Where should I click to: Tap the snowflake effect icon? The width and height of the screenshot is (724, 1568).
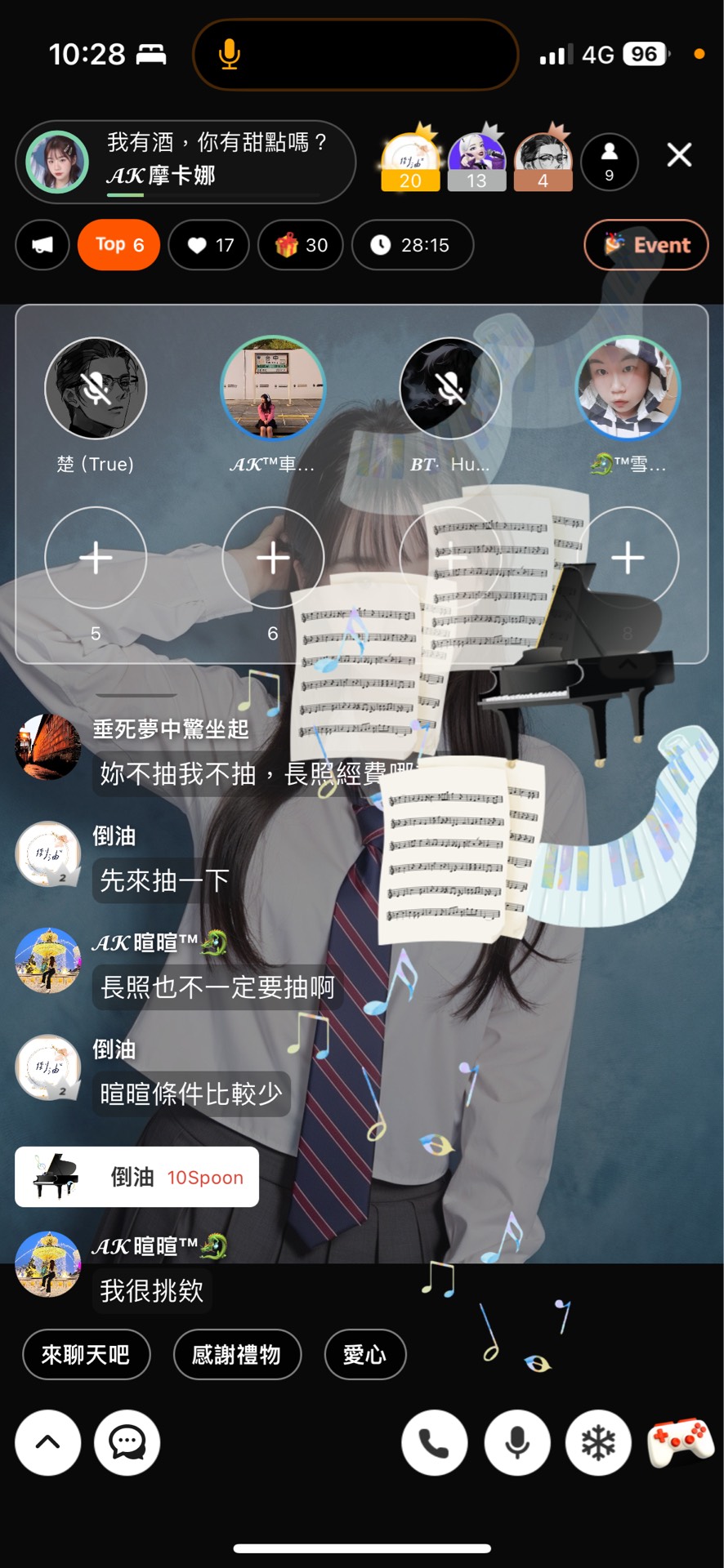pyautogui.click(x=598, y=1442)
